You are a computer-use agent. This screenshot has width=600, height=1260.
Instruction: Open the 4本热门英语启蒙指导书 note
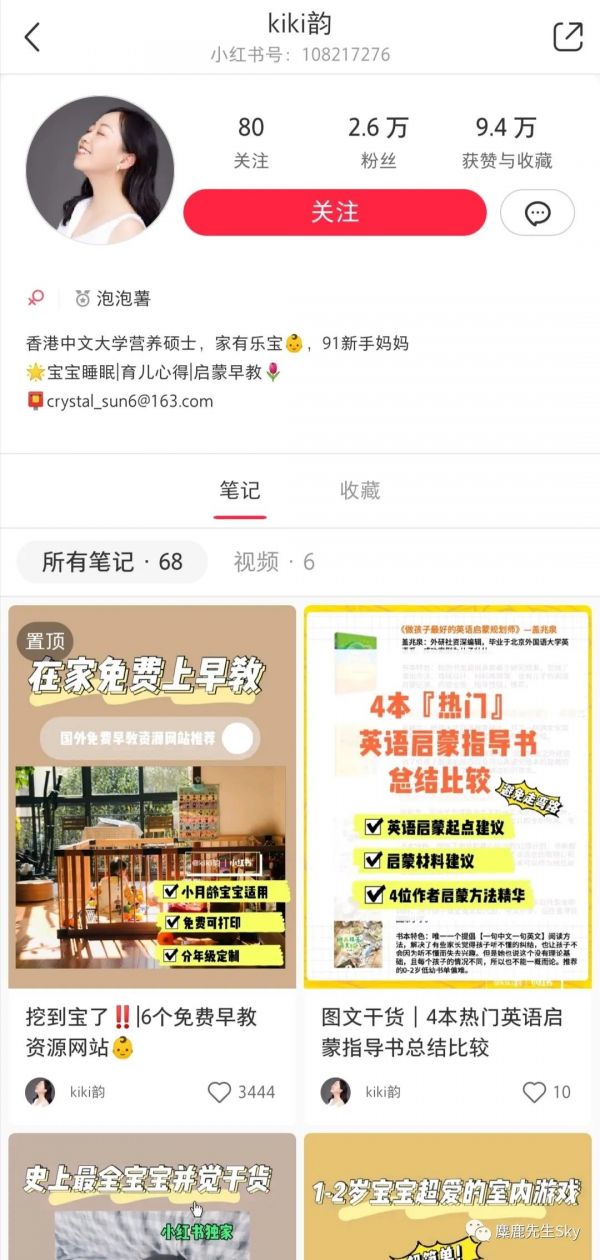447,796
